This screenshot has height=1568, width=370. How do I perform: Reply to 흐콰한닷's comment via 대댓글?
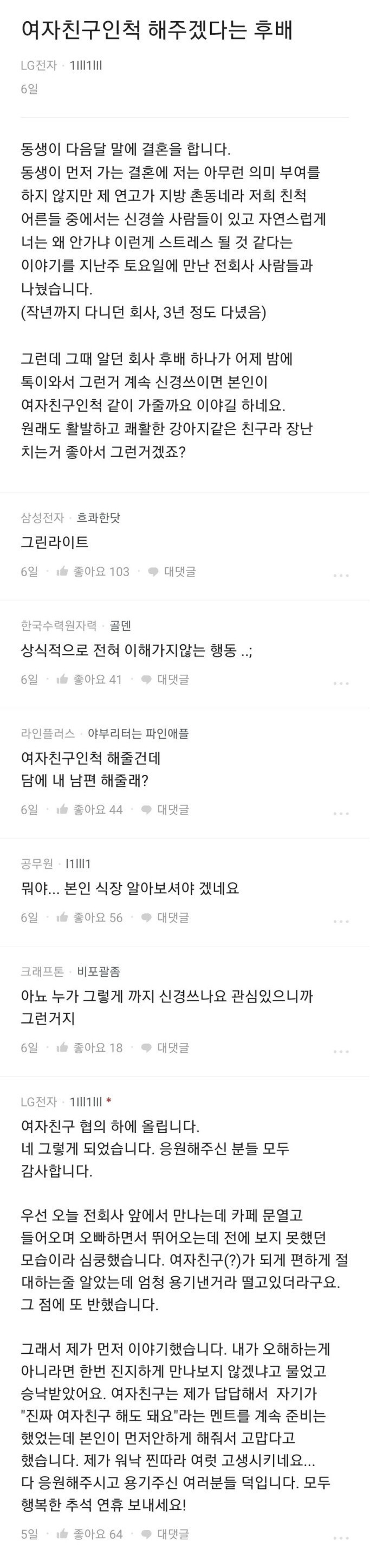coord(172,571)
